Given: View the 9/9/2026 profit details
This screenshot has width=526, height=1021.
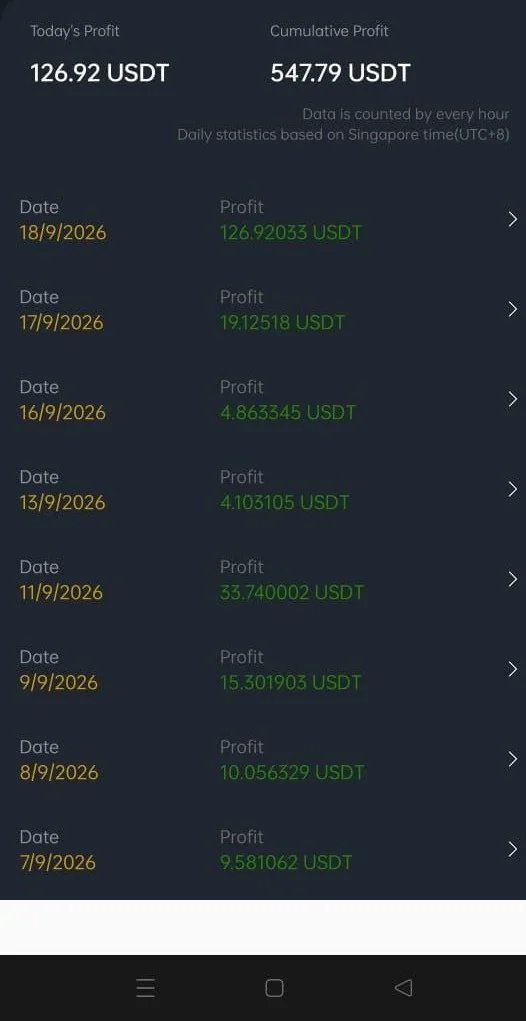Looking at the screenshot, I should coord(263,669).
